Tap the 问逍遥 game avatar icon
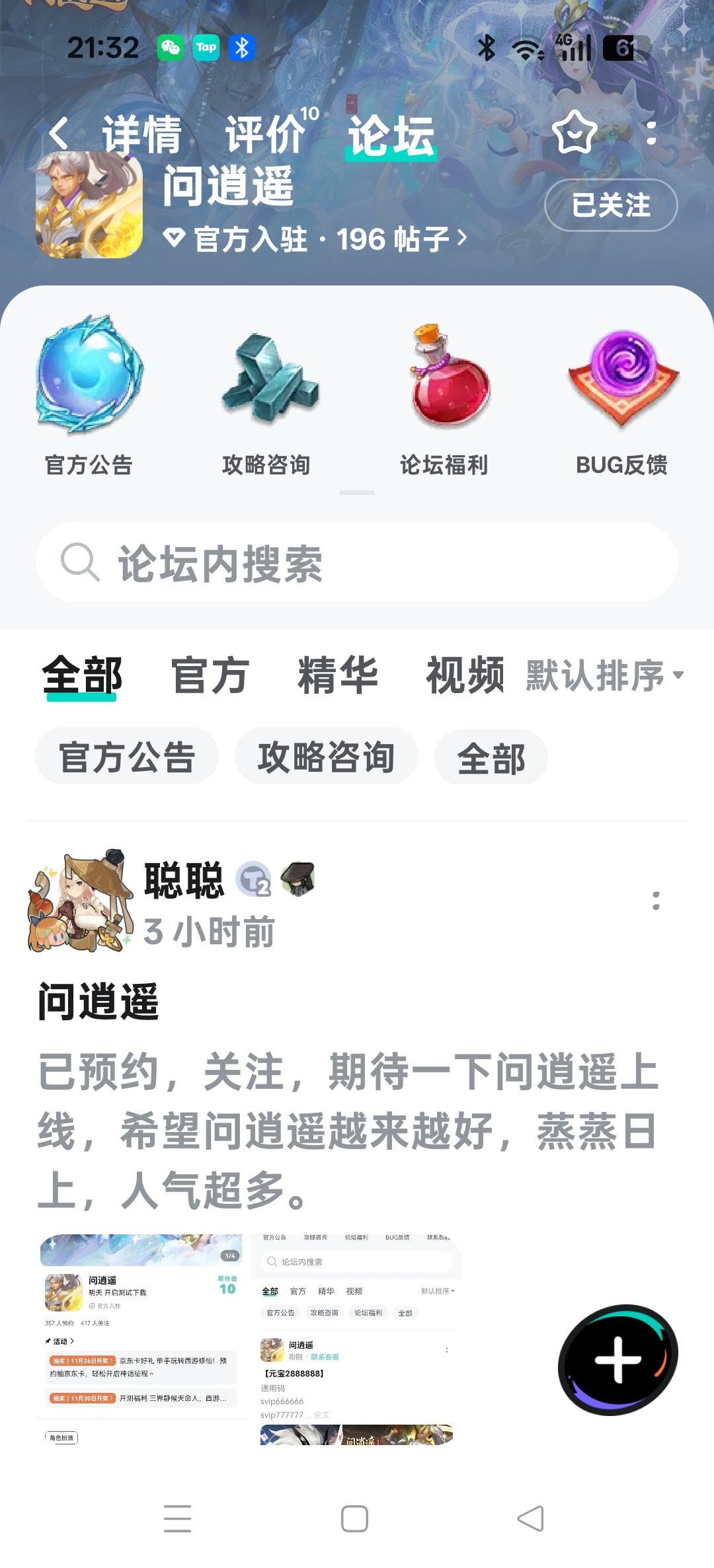The height and width of the screenshot is (1568, 714). (91, 205)
